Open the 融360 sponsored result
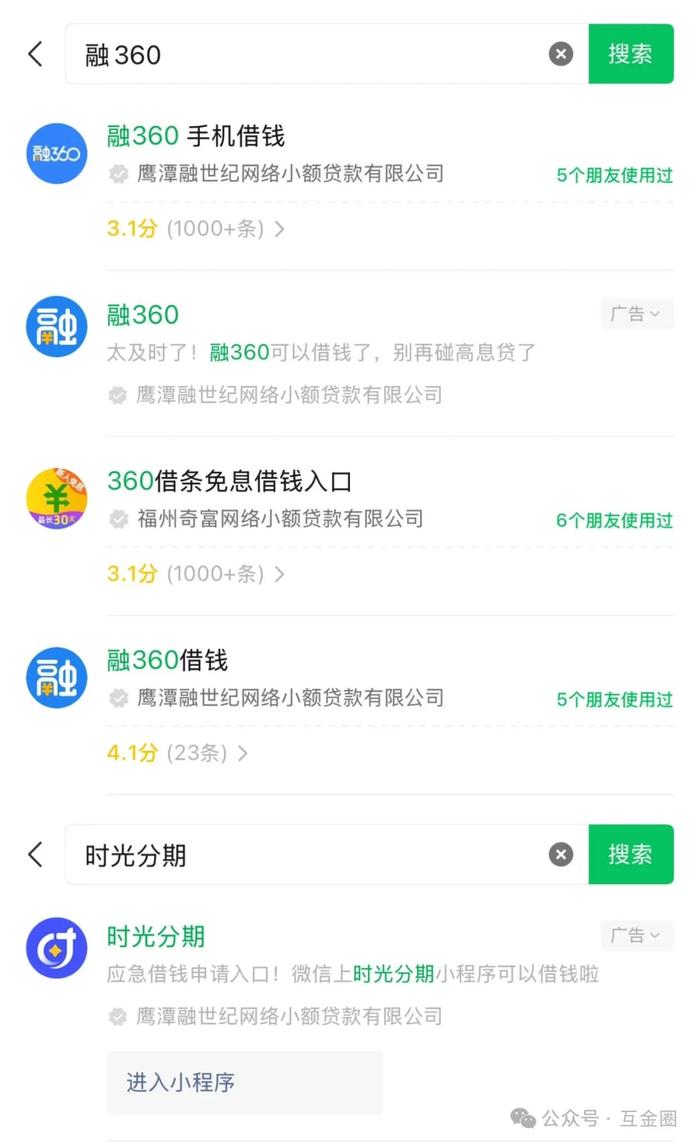This screenshot has height=1147, width=700. 350,354
